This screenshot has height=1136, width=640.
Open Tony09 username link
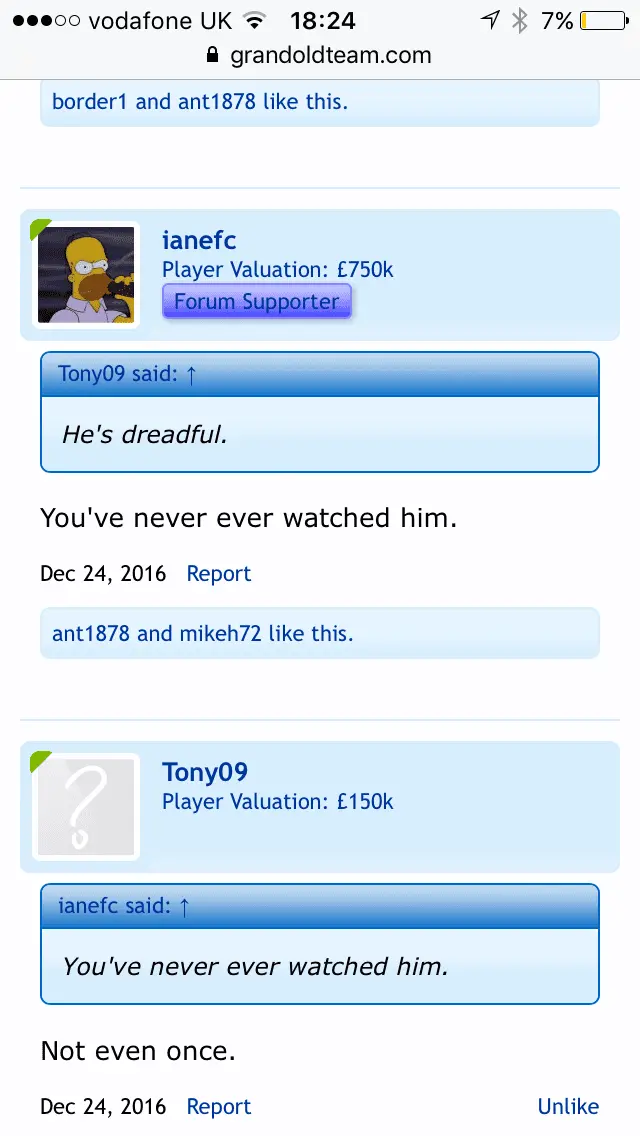click(x=204, y=772)
